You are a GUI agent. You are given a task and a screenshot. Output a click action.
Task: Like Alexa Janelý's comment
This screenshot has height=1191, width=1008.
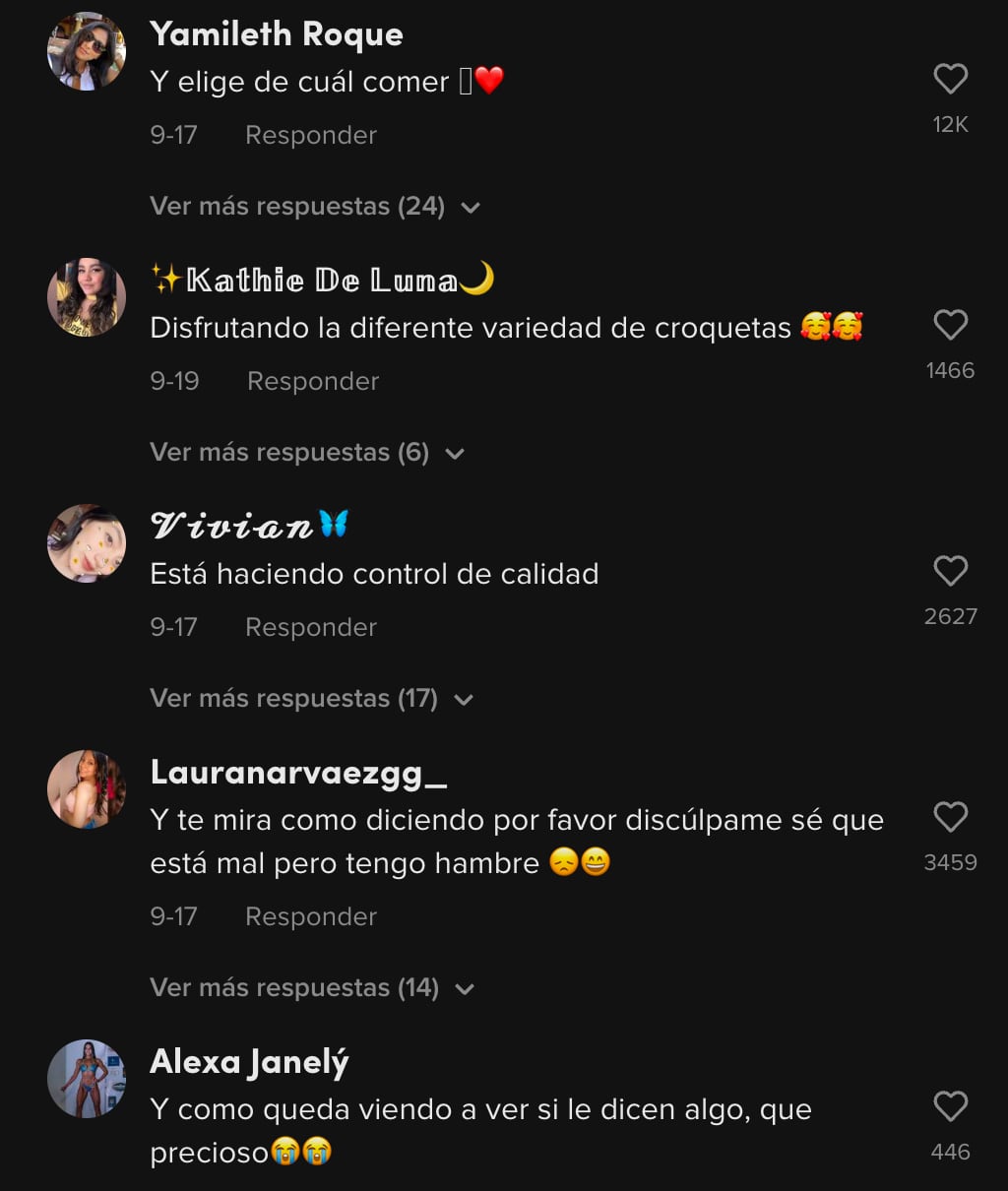point(950,1106)
